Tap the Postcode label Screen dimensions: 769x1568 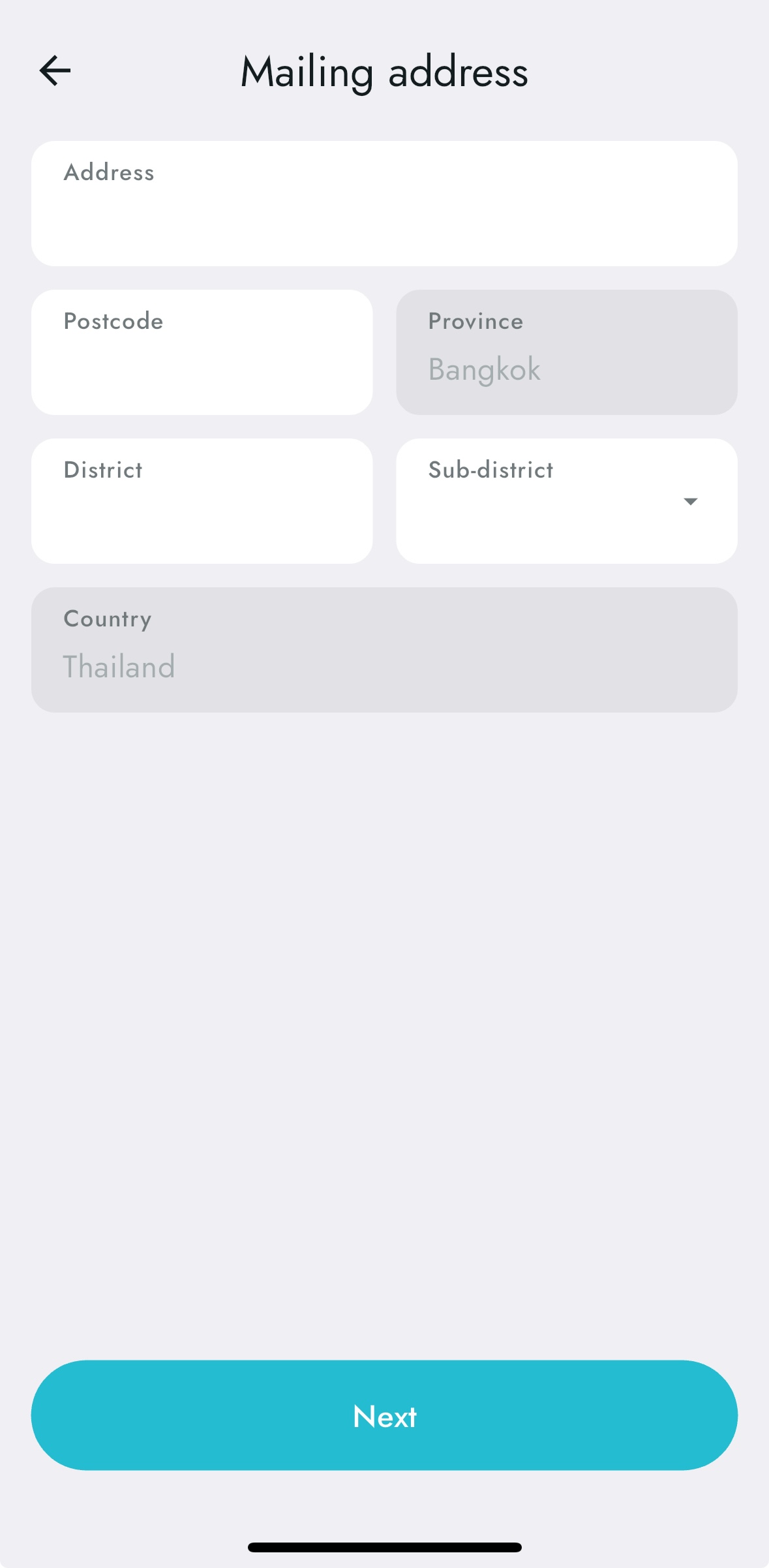click(x=113, y=321)
